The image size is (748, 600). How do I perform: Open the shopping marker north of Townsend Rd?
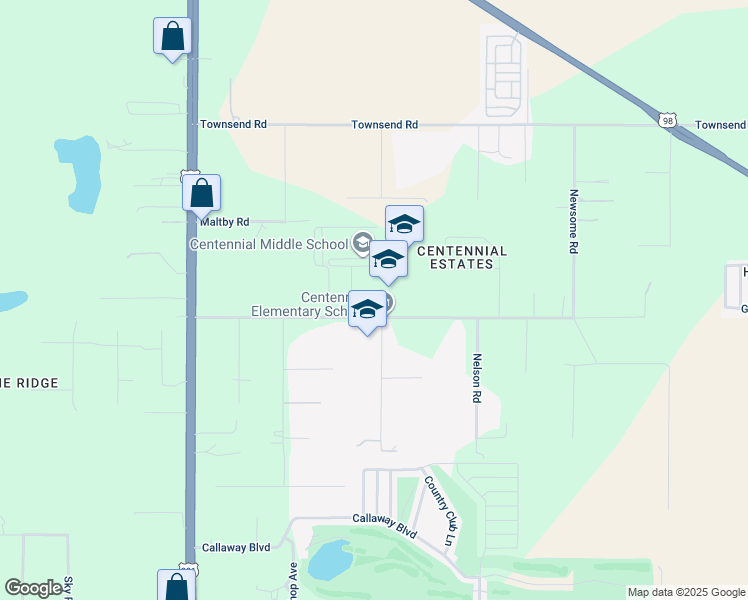pos(172,37)
